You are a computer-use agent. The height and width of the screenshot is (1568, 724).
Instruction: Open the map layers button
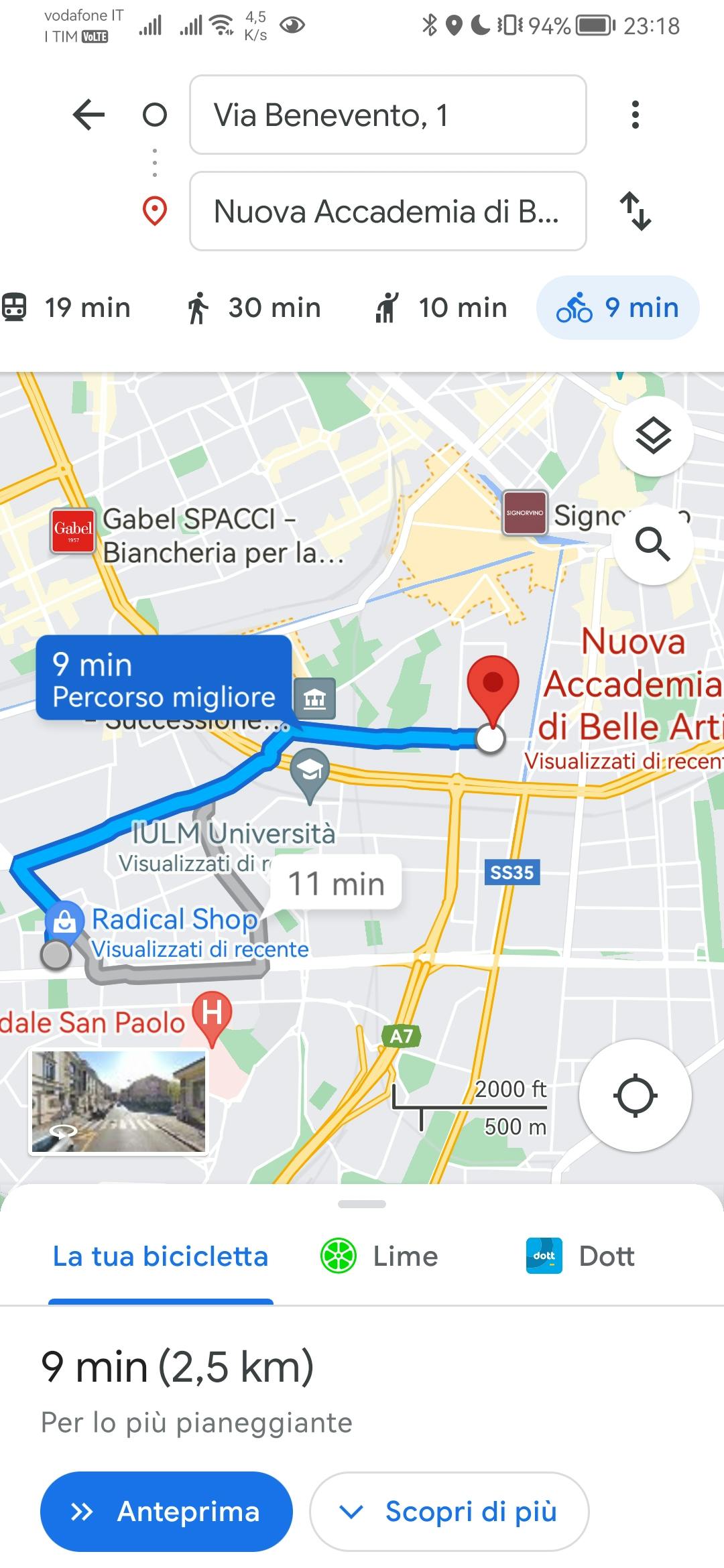653,436
